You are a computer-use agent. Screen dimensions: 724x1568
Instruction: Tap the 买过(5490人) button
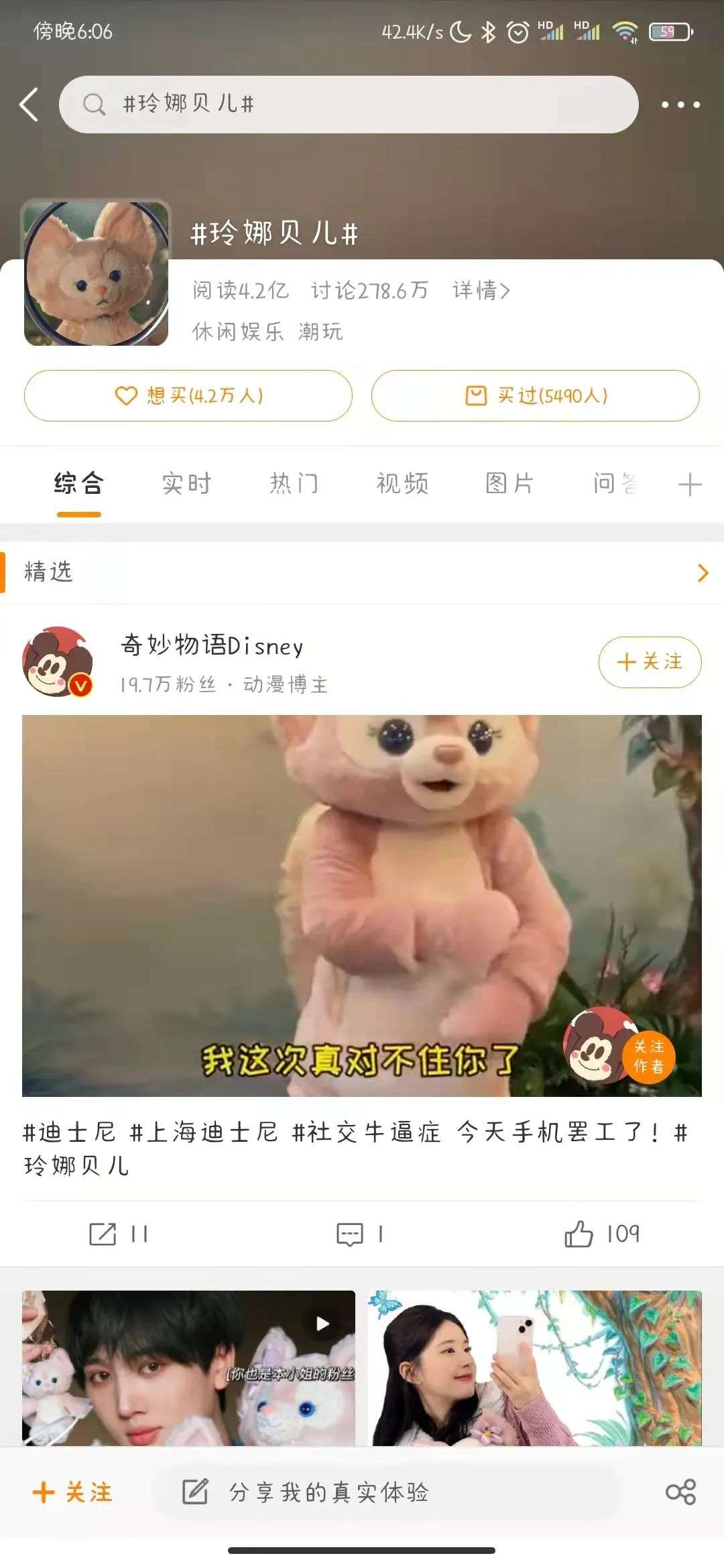pos(535,395)
